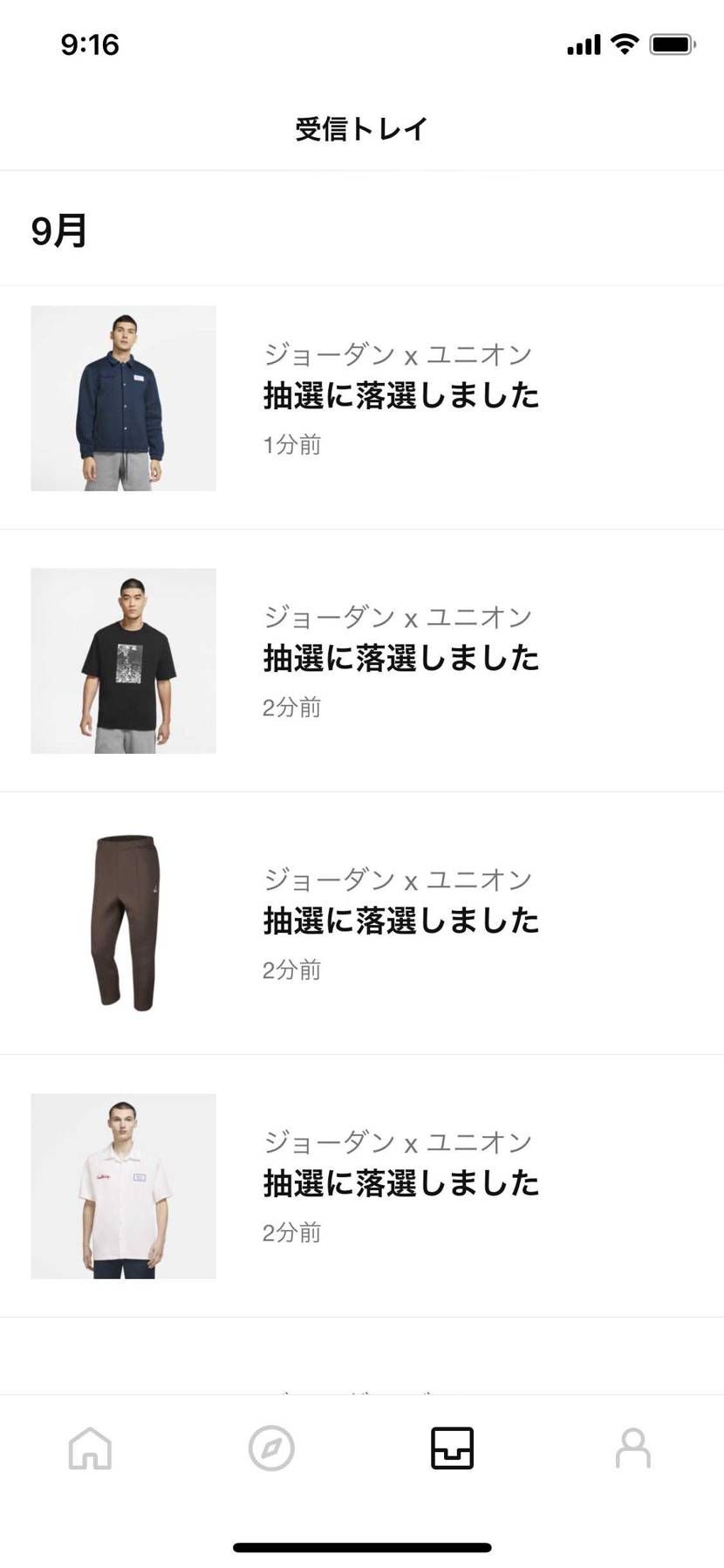Image resolution: width=724 pixels, height=1568 pixels.
Task: Open the black graphic tee notification
Action: pyautogui.click(x=401, y=660)
